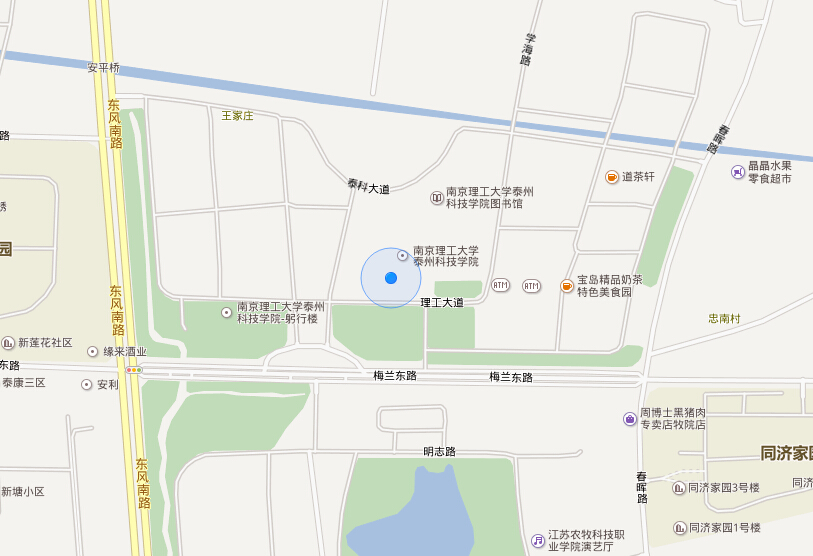Select the 同济家园3号楼 building marker

679,488
